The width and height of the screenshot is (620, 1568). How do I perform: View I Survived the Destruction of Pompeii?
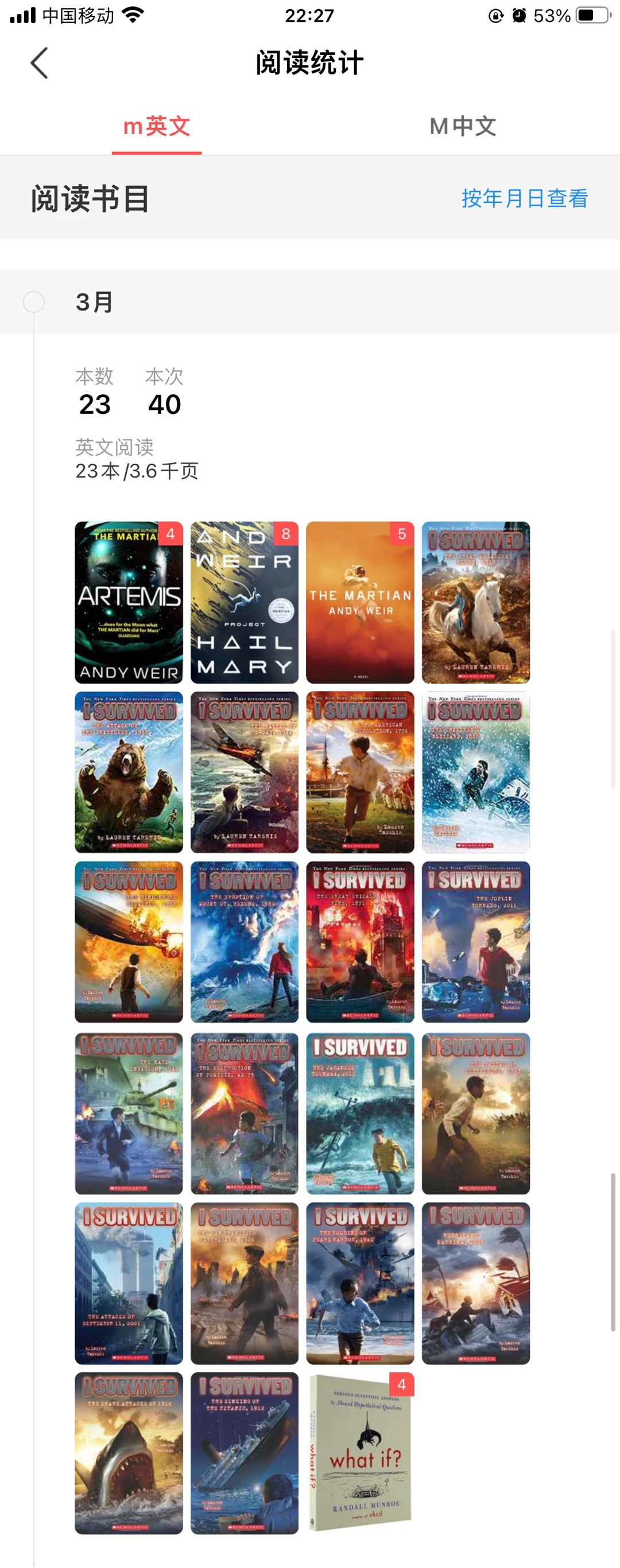(x=244, y=1113)
